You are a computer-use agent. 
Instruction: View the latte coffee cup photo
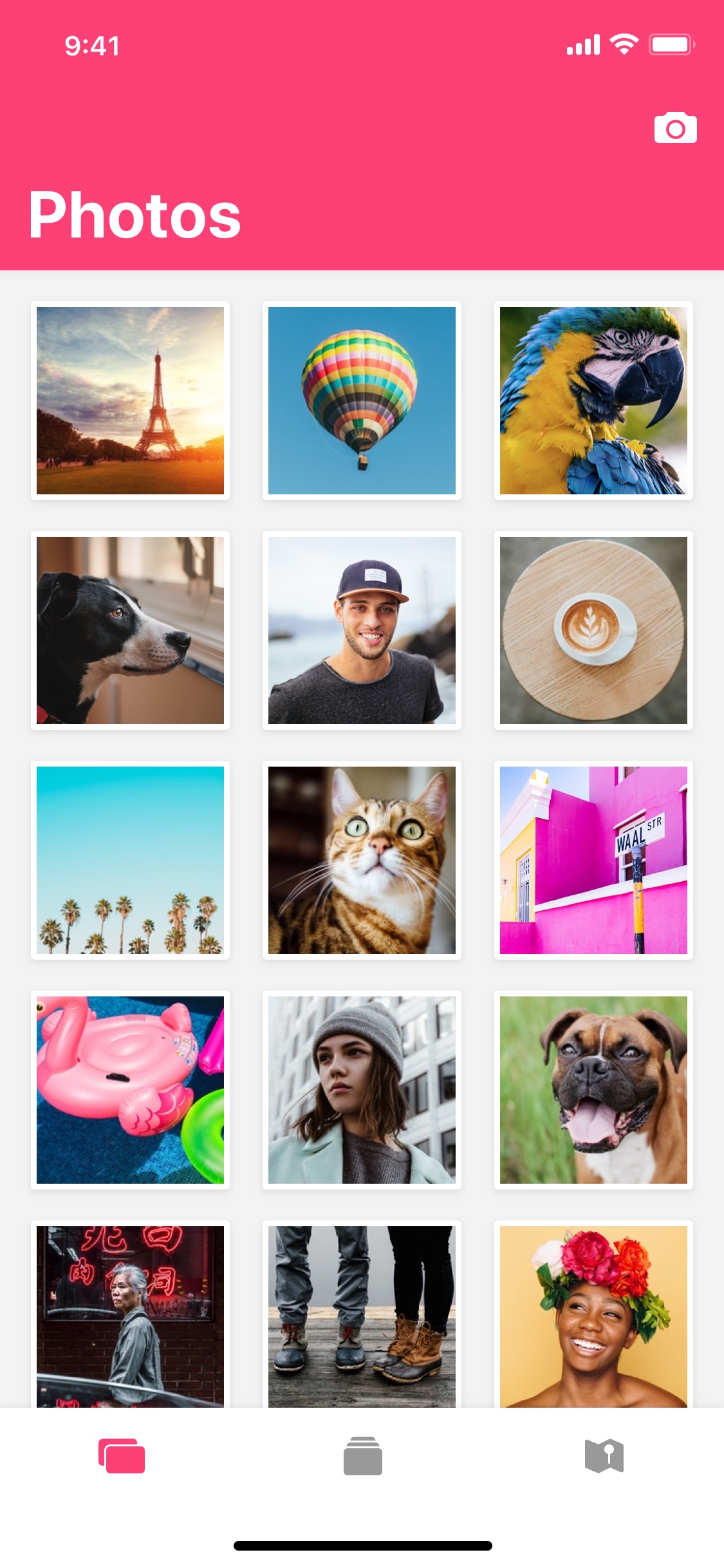(593, 630)
